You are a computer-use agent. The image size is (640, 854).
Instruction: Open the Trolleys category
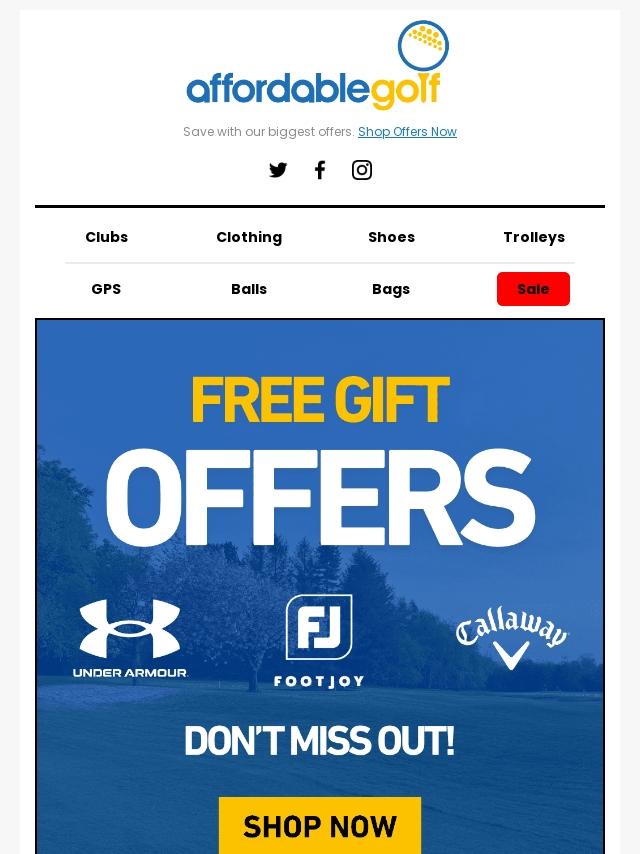coord(534,237)
